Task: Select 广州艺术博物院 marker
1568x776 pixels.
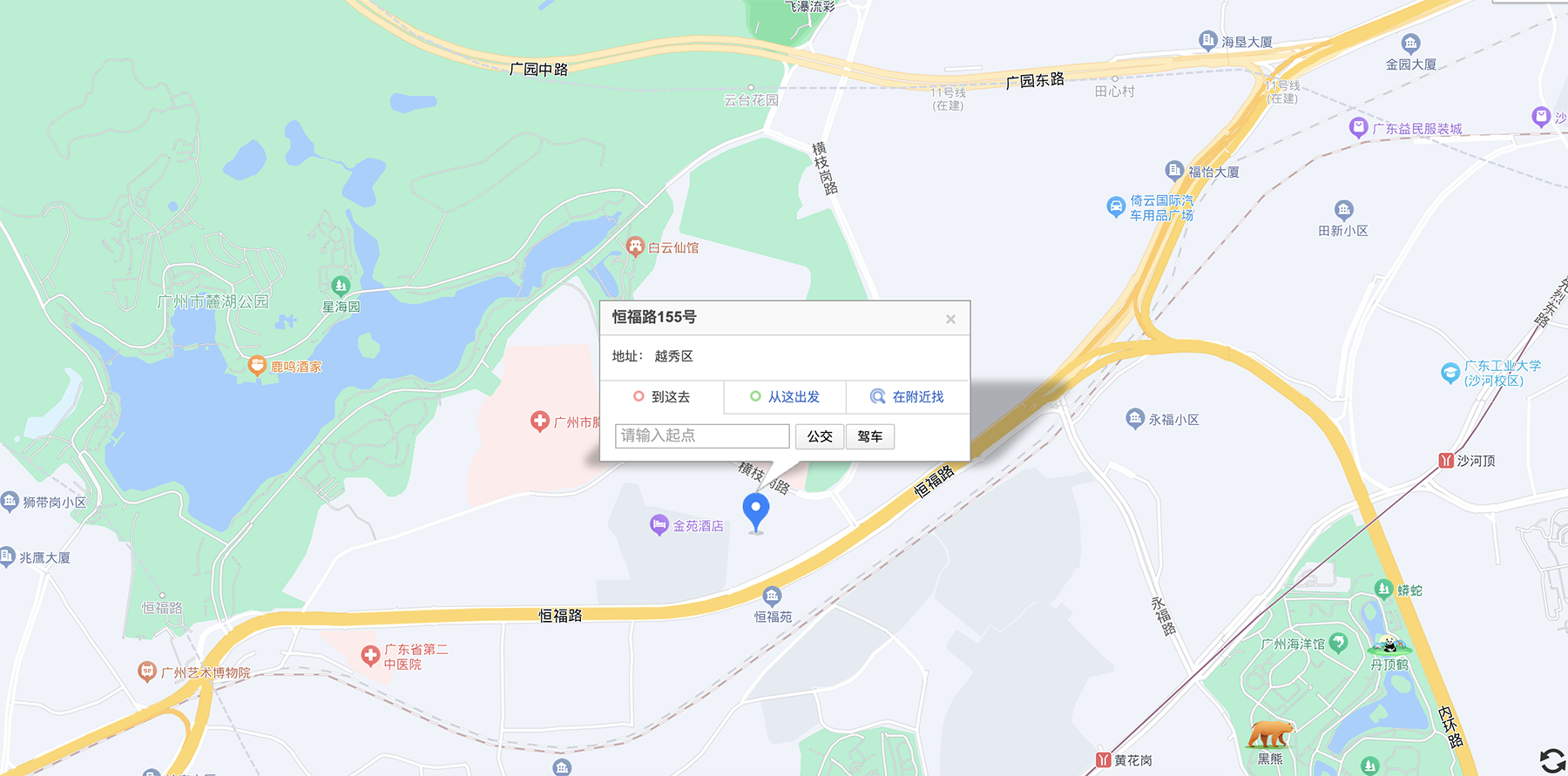Action: (x=147, y=671)
